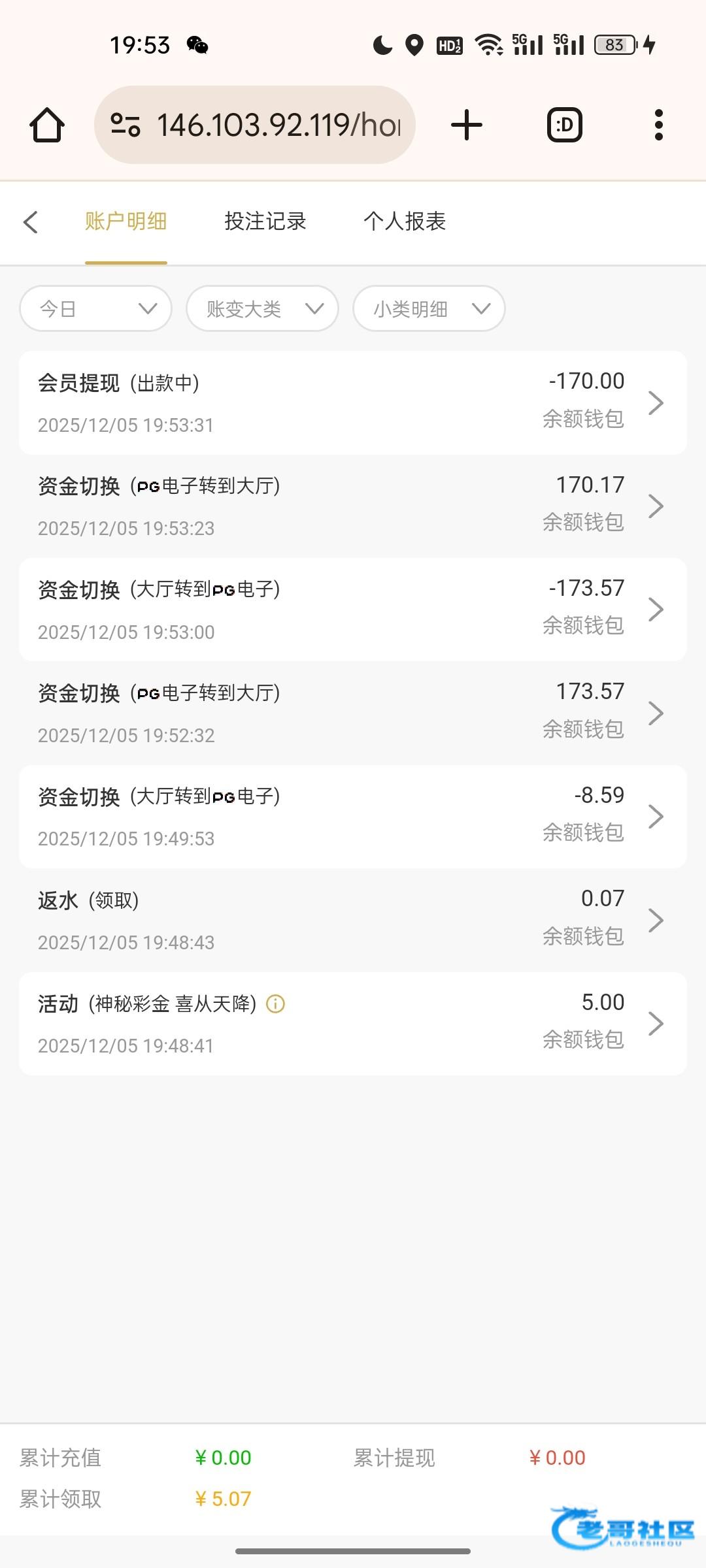Screen dimensions: 706x1568
Task: Switch to the 投注记录 tab
Action: pos(265,221)
